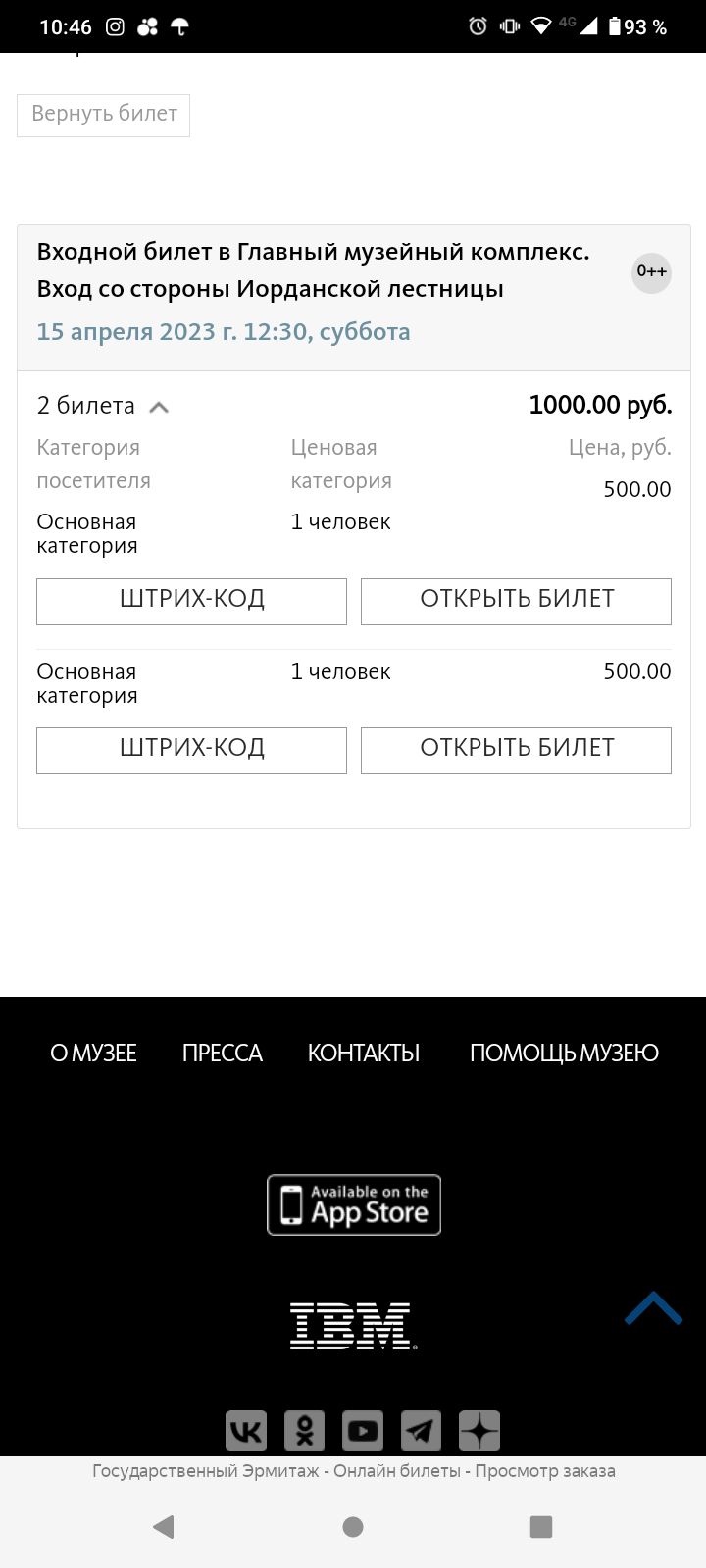Image resolution: width=706 pixels, height=1568 pixels.
Task: Tap the system back button
Action: click(164, 1526)
